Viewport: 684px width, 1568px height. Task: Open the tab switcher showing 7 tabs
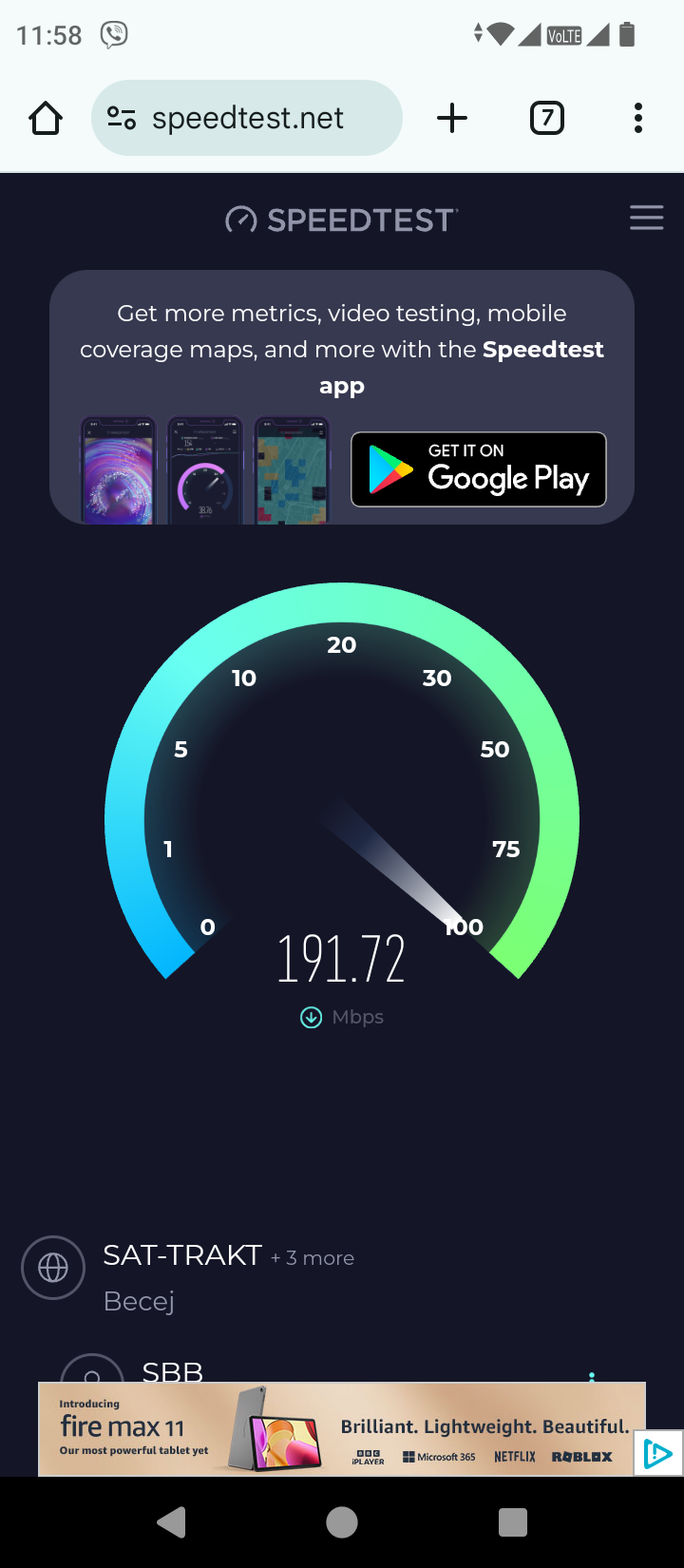click(x=546, y=119)
